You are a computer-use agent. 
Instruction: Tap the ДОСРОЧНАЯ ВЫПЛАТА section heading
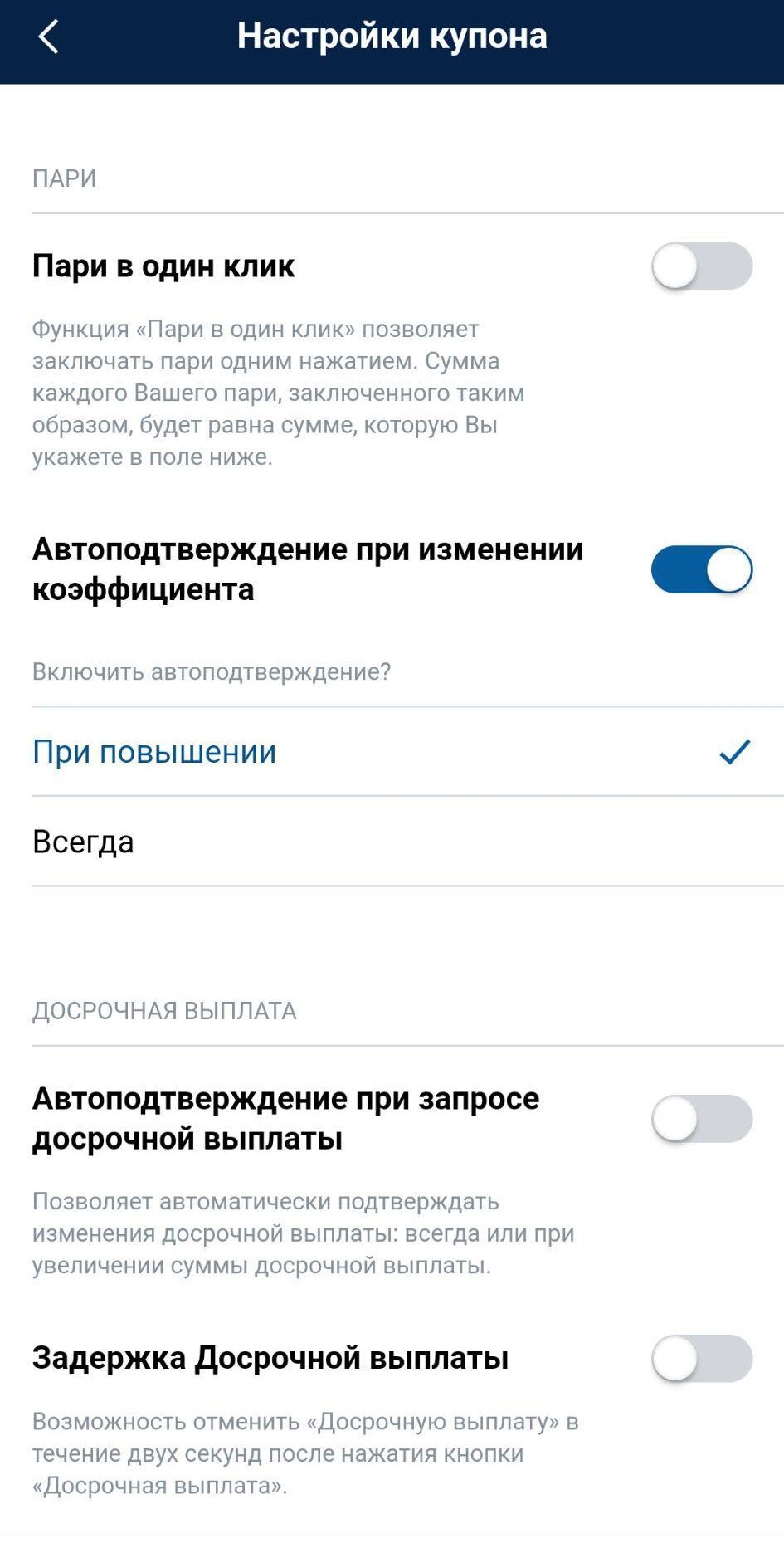167,1009
